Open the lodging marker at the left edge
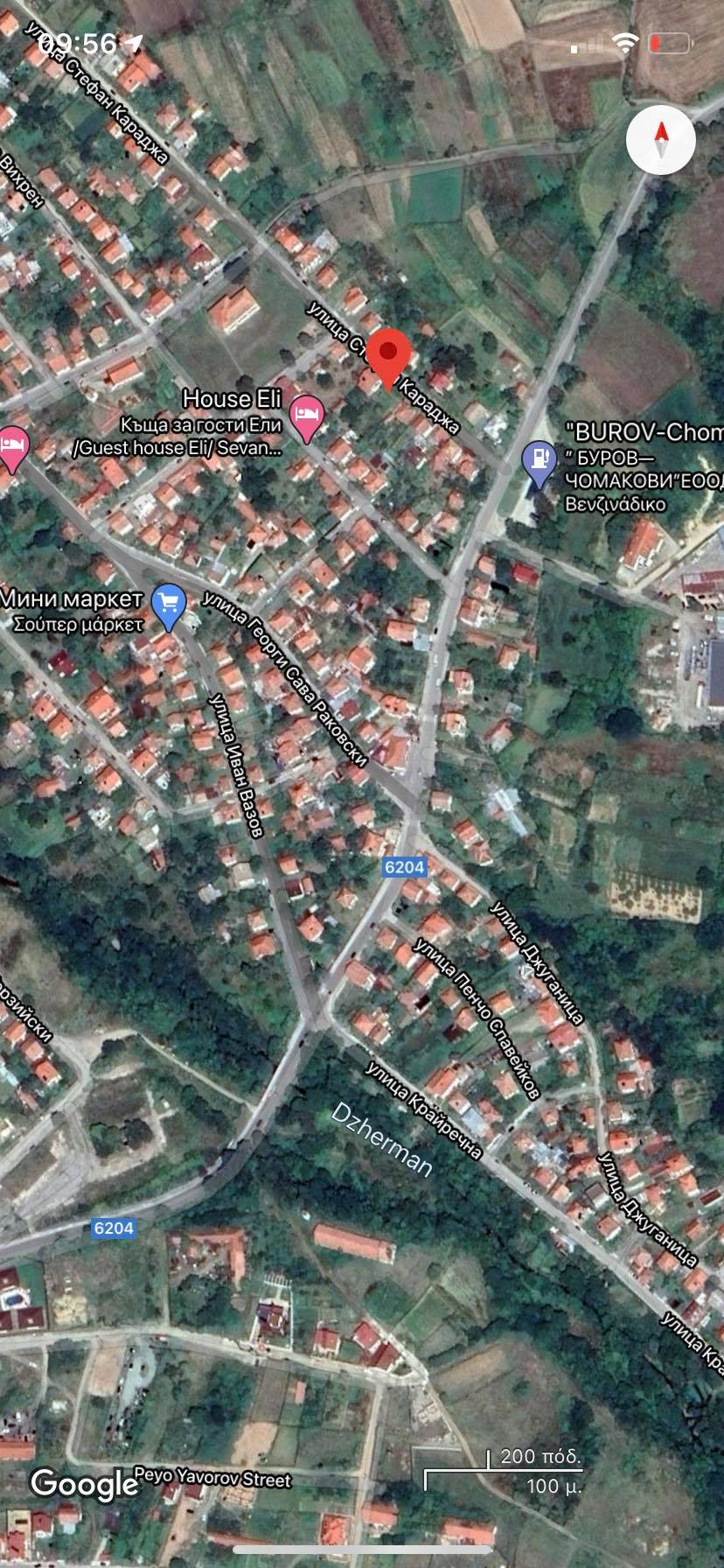This screenshot has width=724, height=1568. 10,446
